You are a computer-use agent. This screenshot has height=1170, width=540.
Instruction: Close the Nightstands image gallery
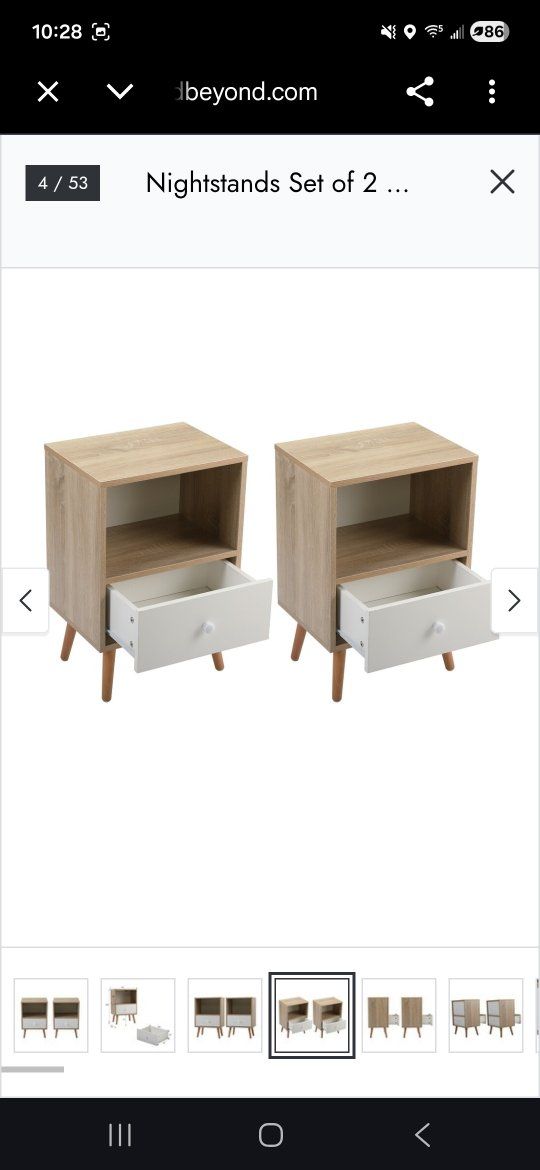point(502,181)
